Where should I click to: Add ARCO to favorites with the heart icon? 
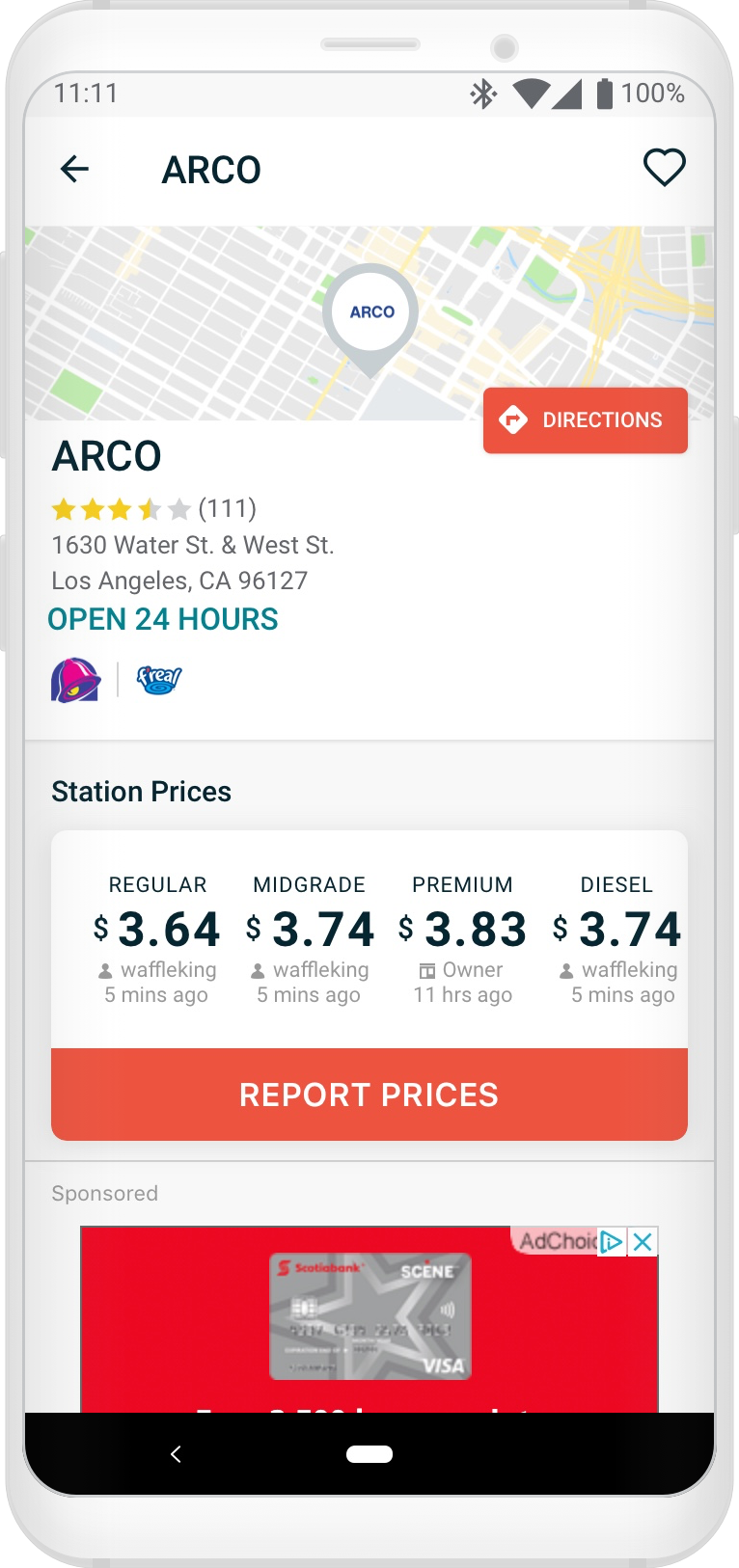click(x=664, y=168)
